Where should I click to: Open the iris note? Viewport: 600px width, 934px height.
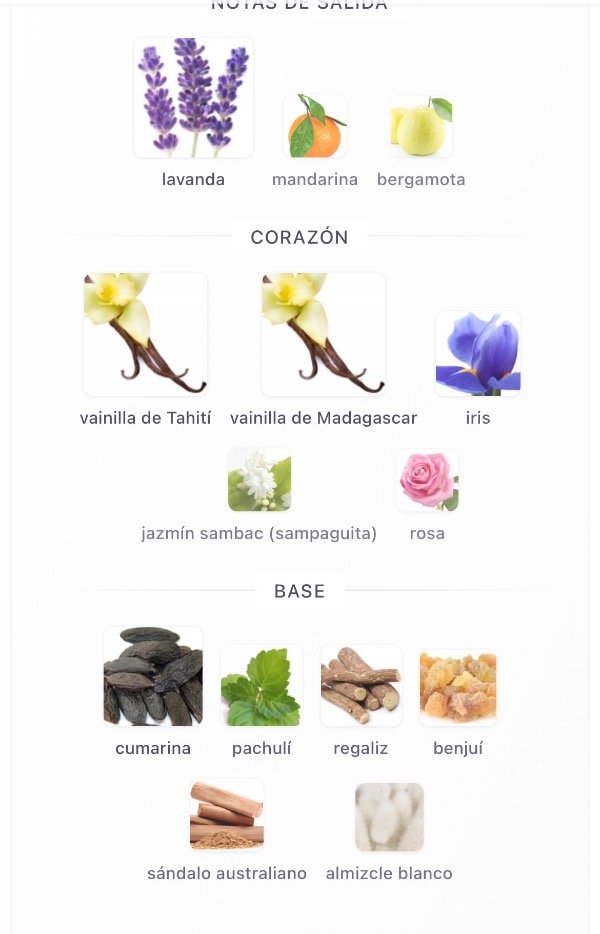pyautogui.click(x=478, y=354)
